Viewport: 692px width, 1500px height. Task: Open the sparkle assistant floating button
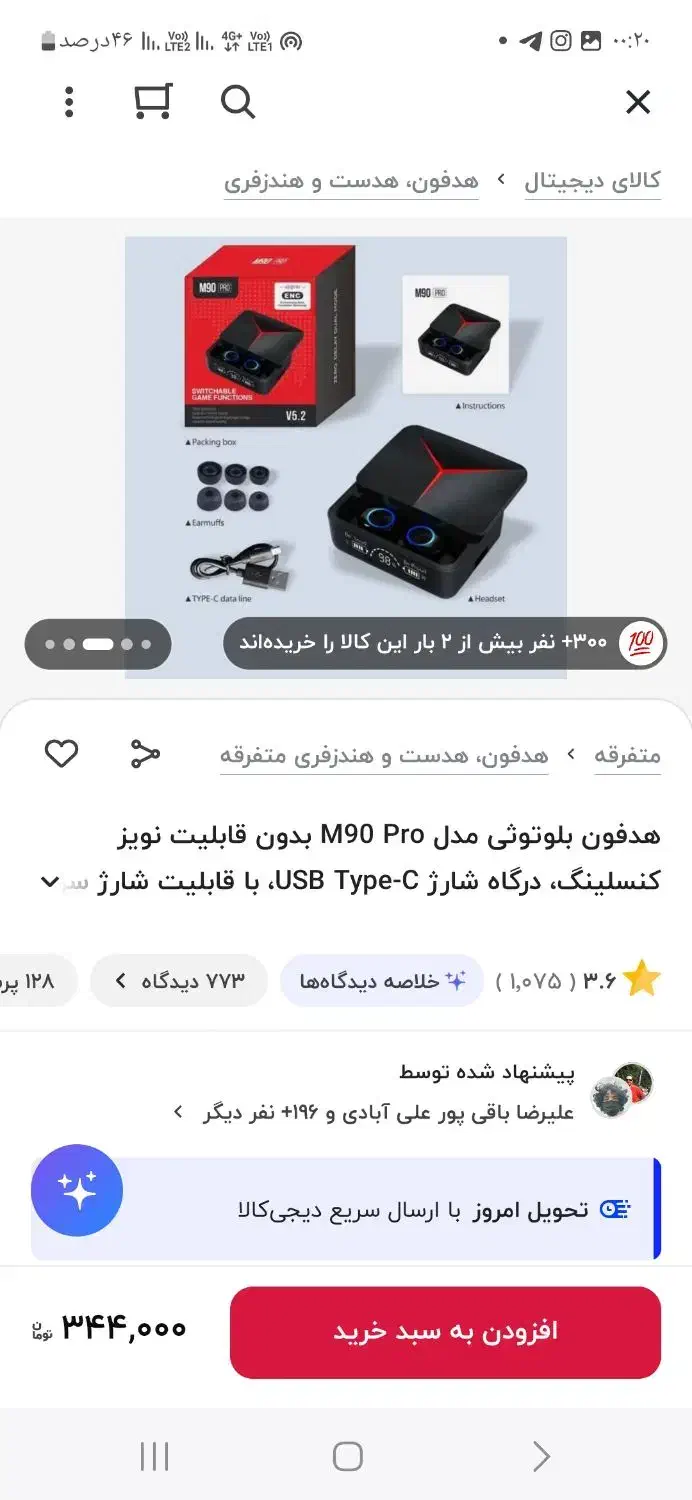pos(77,1191)
